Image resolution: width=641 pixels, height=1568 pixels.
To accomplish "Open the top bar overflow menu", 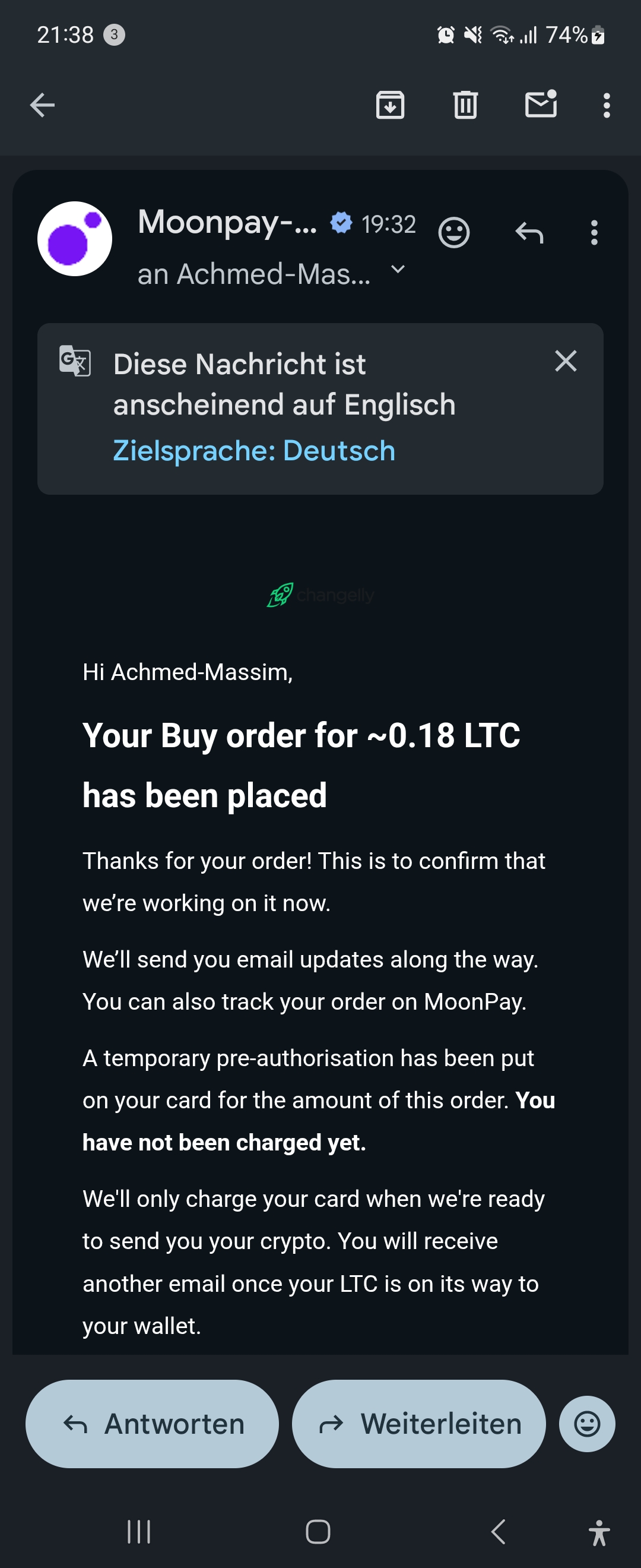I will (x=607, y=105).
